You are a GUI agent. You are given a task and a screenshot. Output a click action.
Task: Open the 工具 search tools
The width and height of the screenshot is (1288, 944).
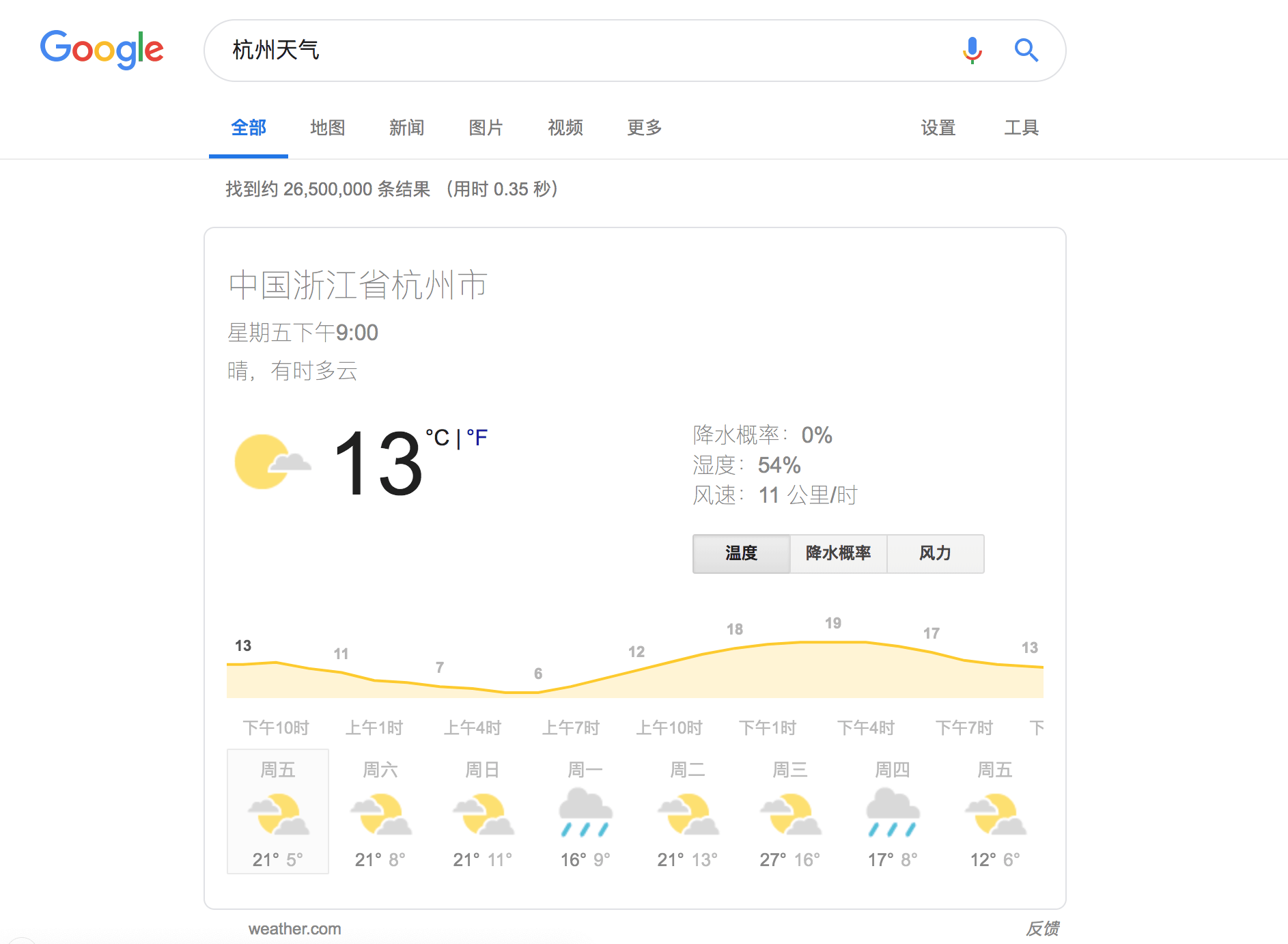point(1022,128)
